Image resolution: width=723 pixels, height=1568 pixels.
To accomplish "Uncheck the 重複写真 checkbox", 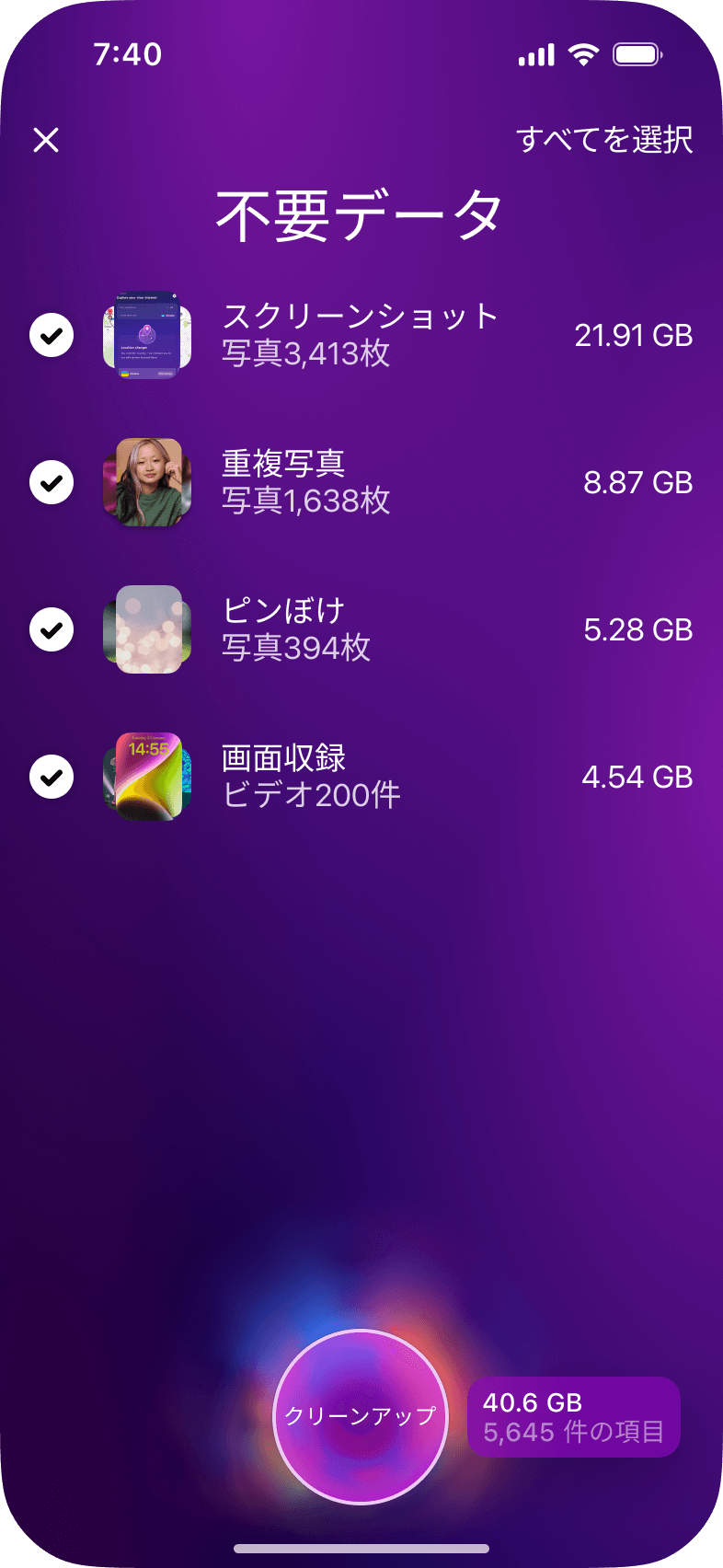I will [x=52, y=482].
